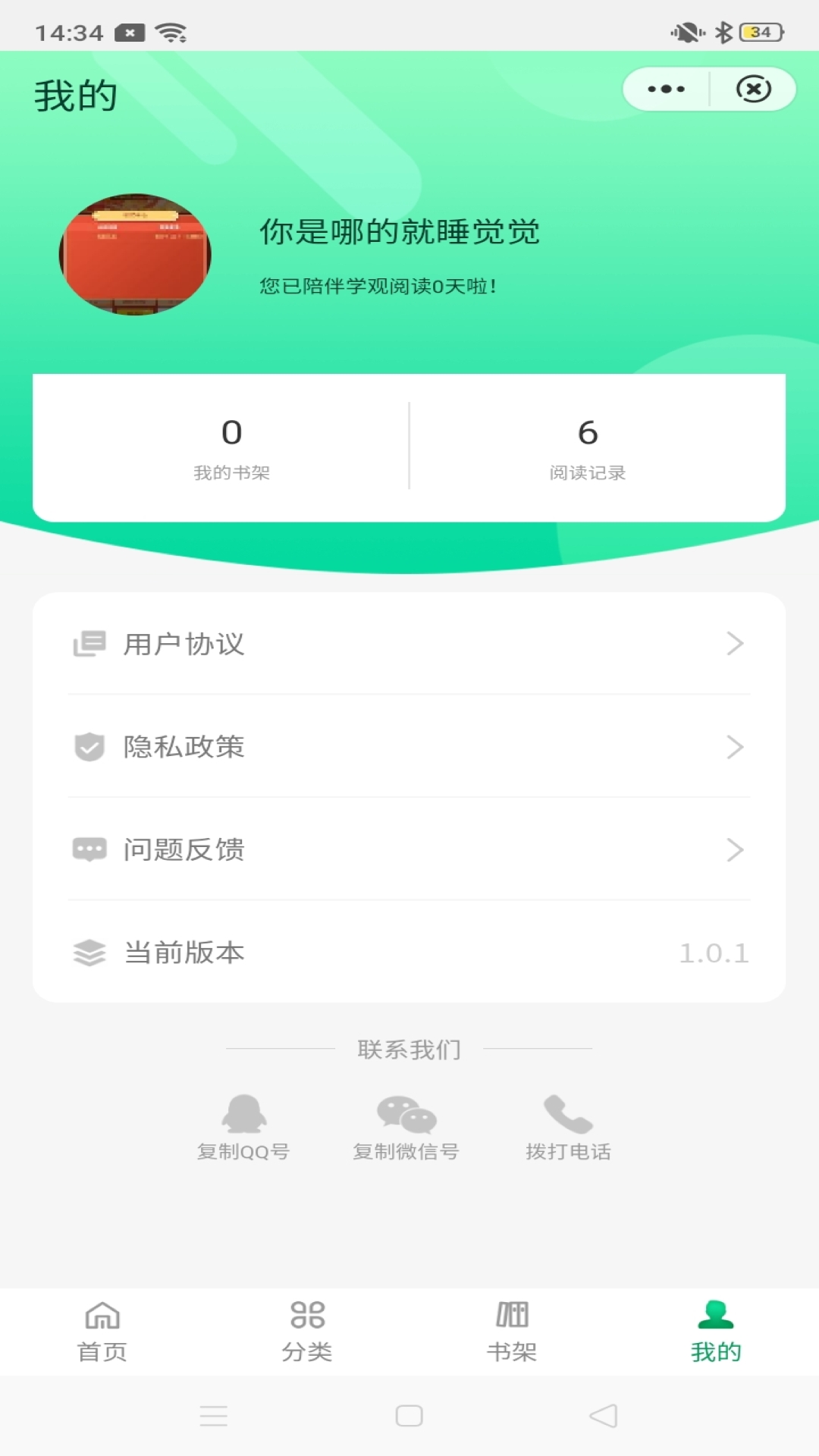Open the more options ellipsis menu
The height and width of the screenshot is (1456, 819).
[664, 89]
